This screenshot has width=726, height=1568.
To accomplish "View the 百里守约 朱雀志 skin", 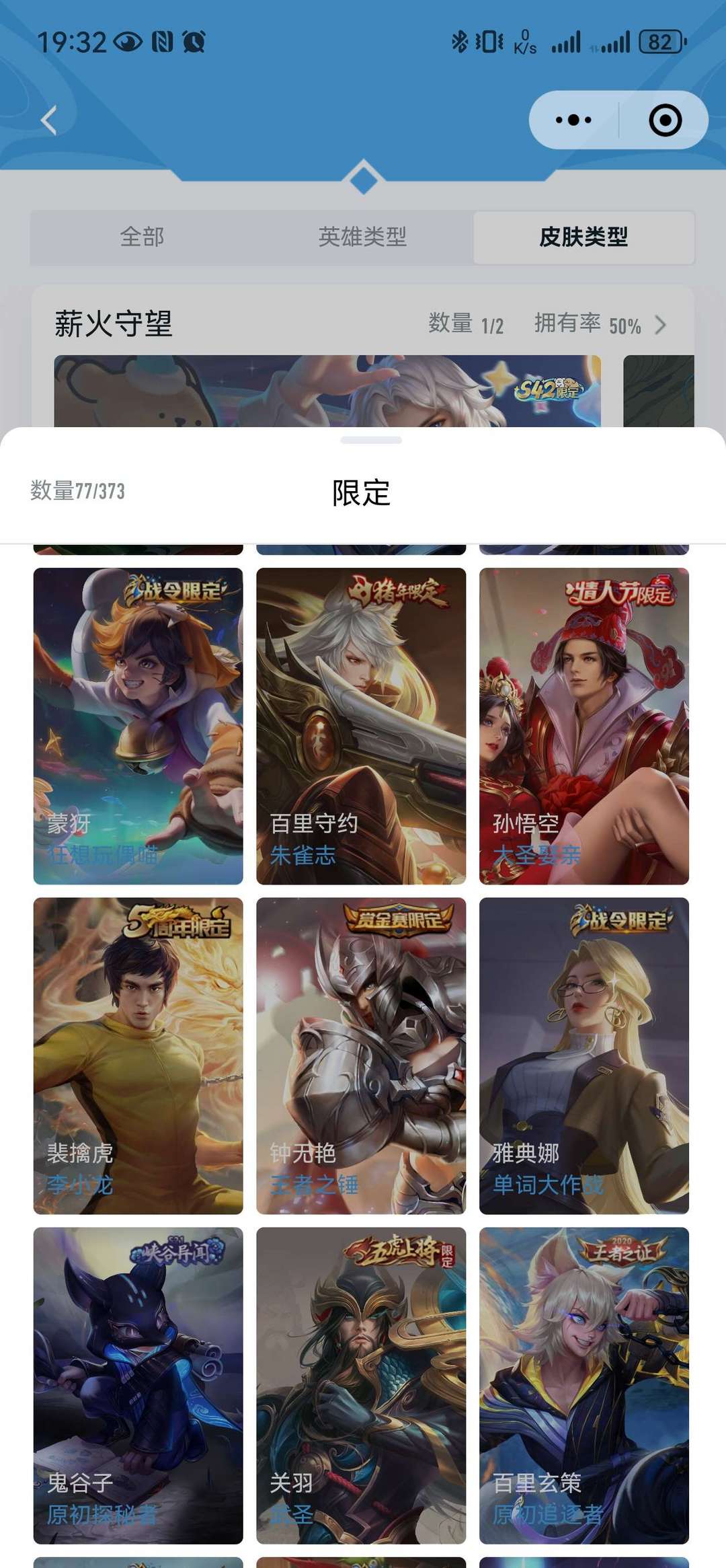I will (361, 726).
